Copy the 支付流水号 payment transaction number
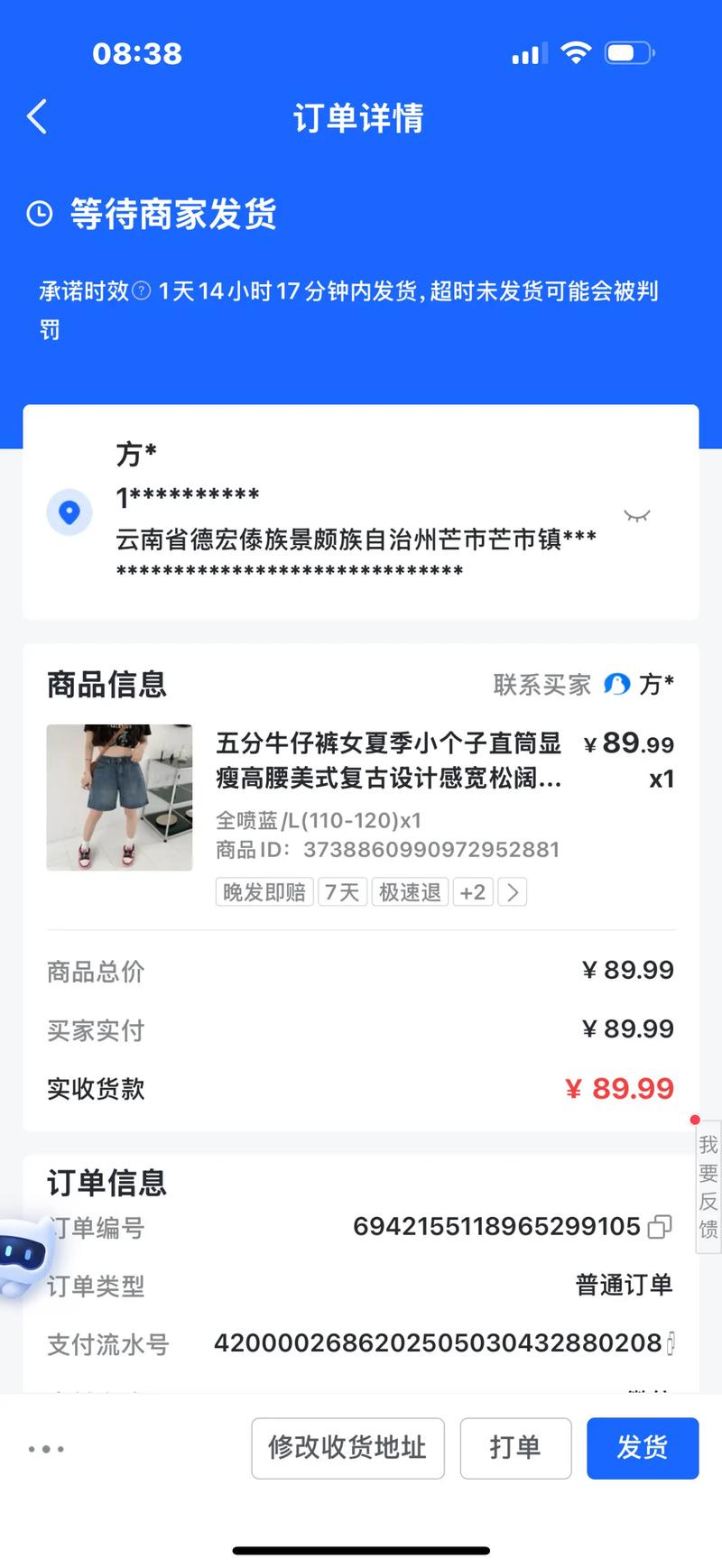The height and width of the screenshot is (1568, 722). [x=670, y=1343]
